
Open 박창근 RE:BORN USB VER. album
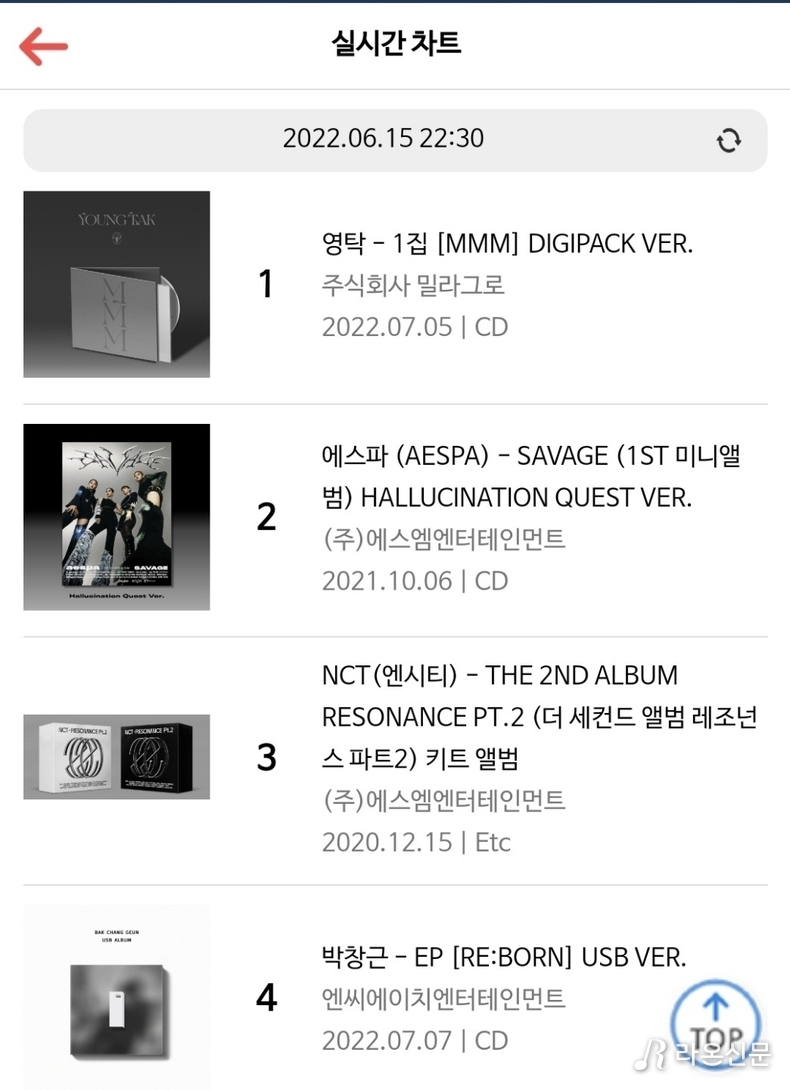pos(503,957)
